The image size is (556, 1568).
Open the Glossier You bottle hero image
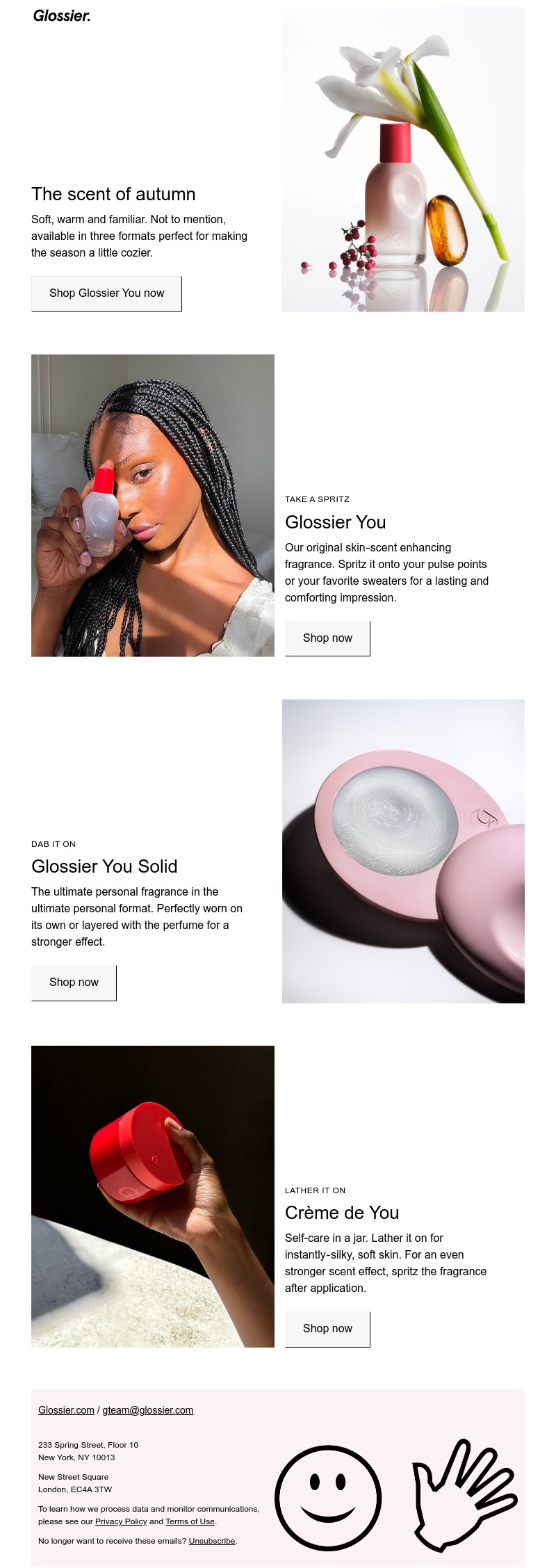click(403, 160)
